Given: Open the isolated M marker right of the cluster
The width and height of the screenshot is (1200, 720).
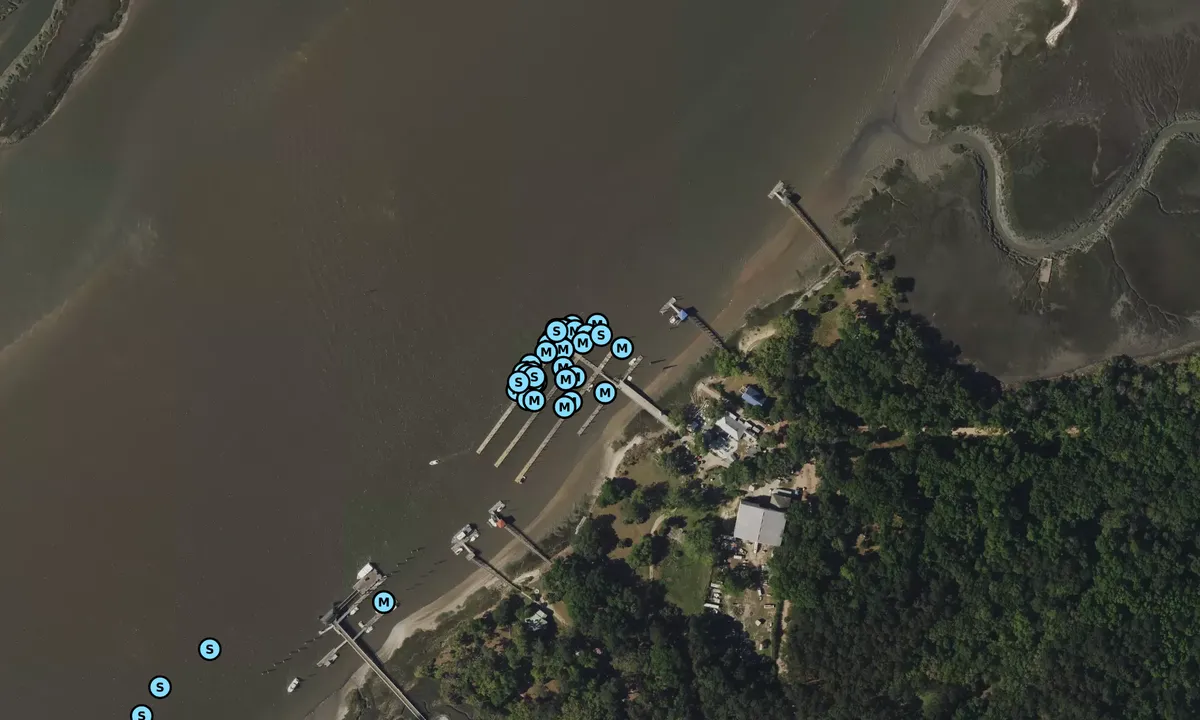Looking at the screenshot, I should 622,348.
